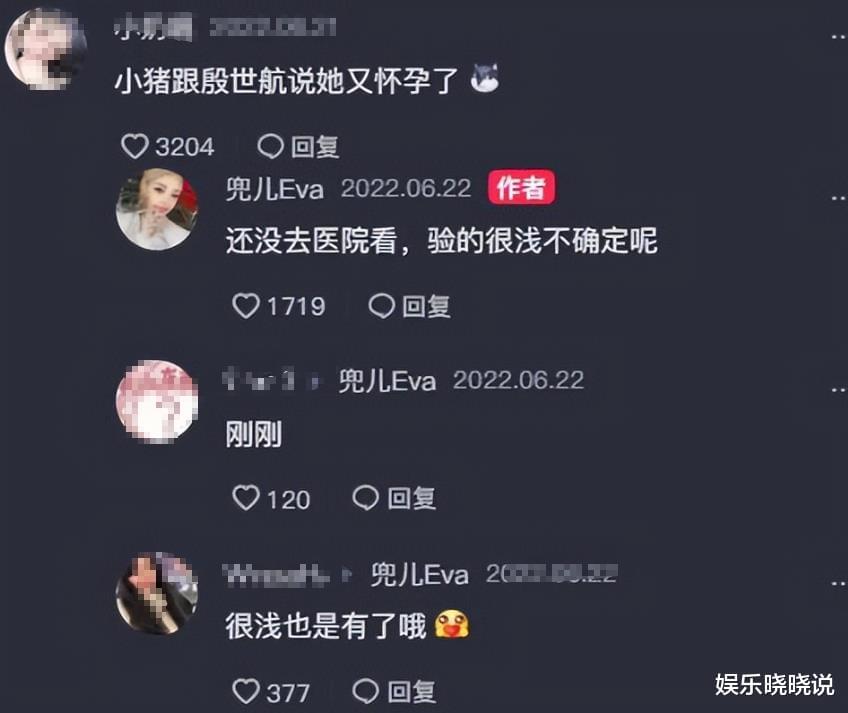Like the 刚刚 comment with 120 likes
Image resolution: width=848 pixels, height=713 pixels.
click(x=246, y=498)
